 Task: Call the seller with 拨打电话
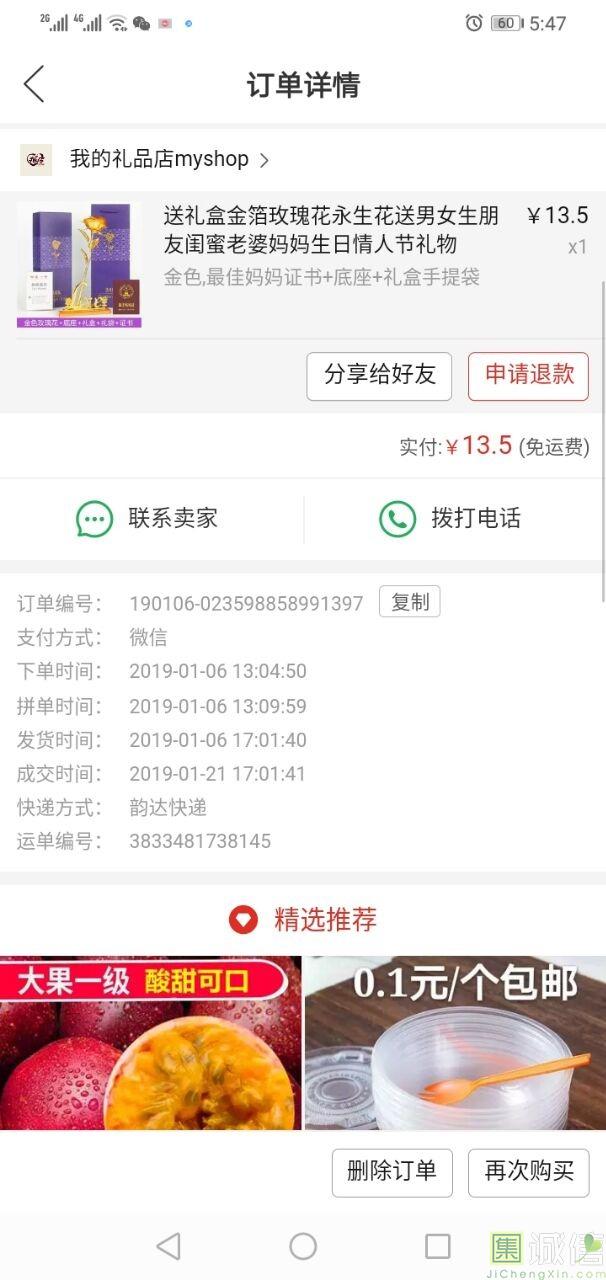450,518
